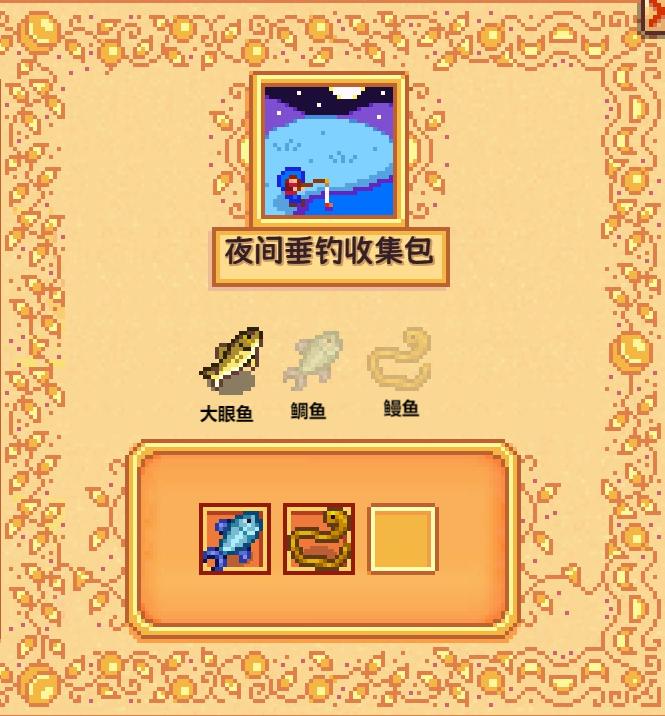
Task: Tap the 鲷鱼 bream ingredient
Action: pyautogui.click(x=313, y=360)
